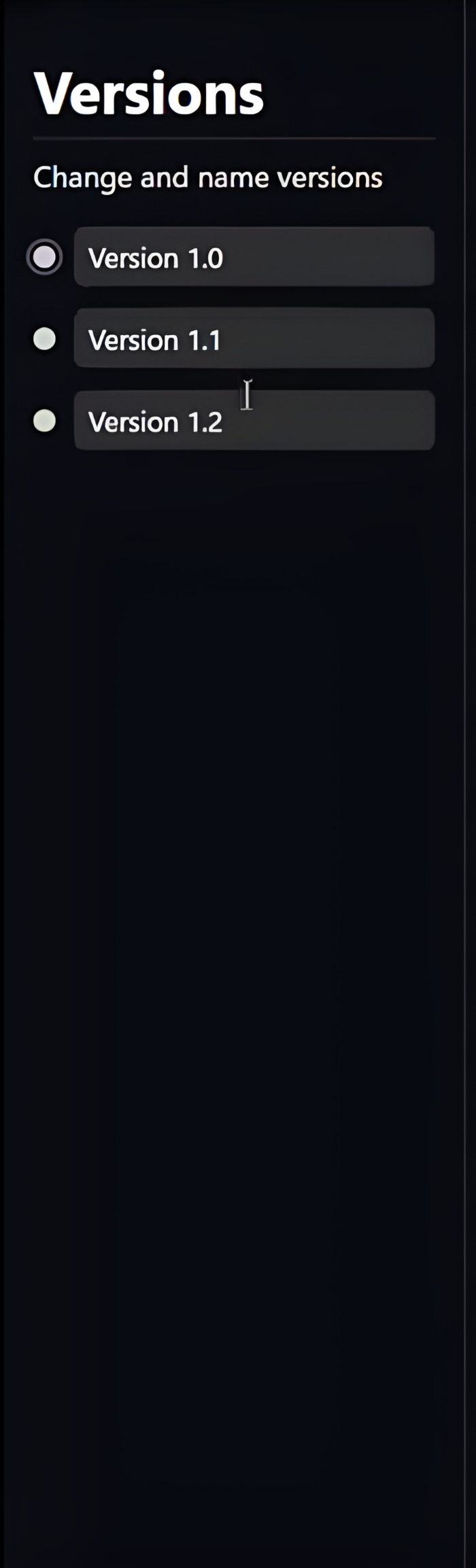The height and width of the screenshot is (1568, 476).
Task: Edit the Version 1.0 name field
Action: [254, 257]
